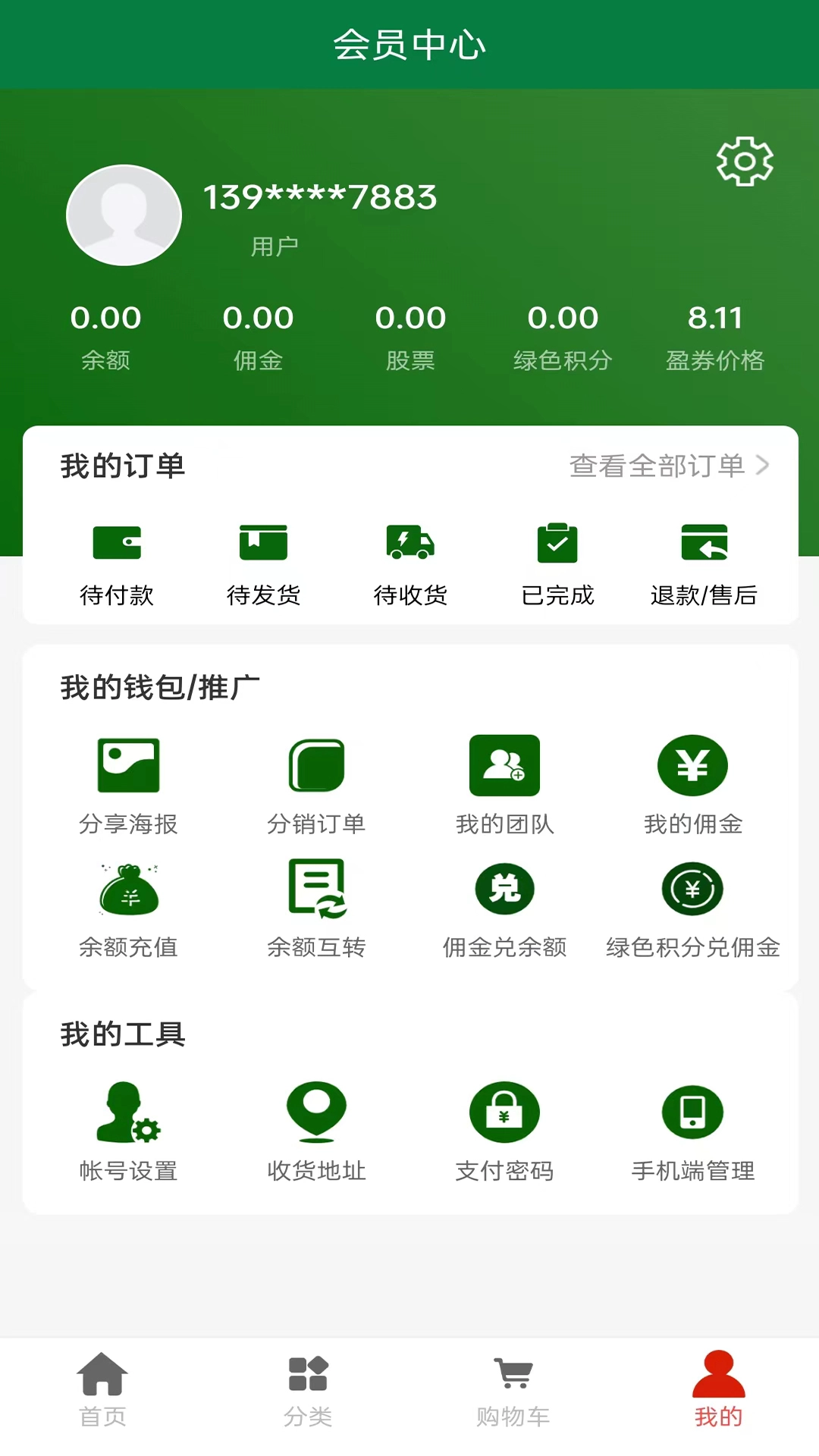View 分销订单 distribution orders
The width and height of the screenshot is (819, 1456).
(316, 781)
